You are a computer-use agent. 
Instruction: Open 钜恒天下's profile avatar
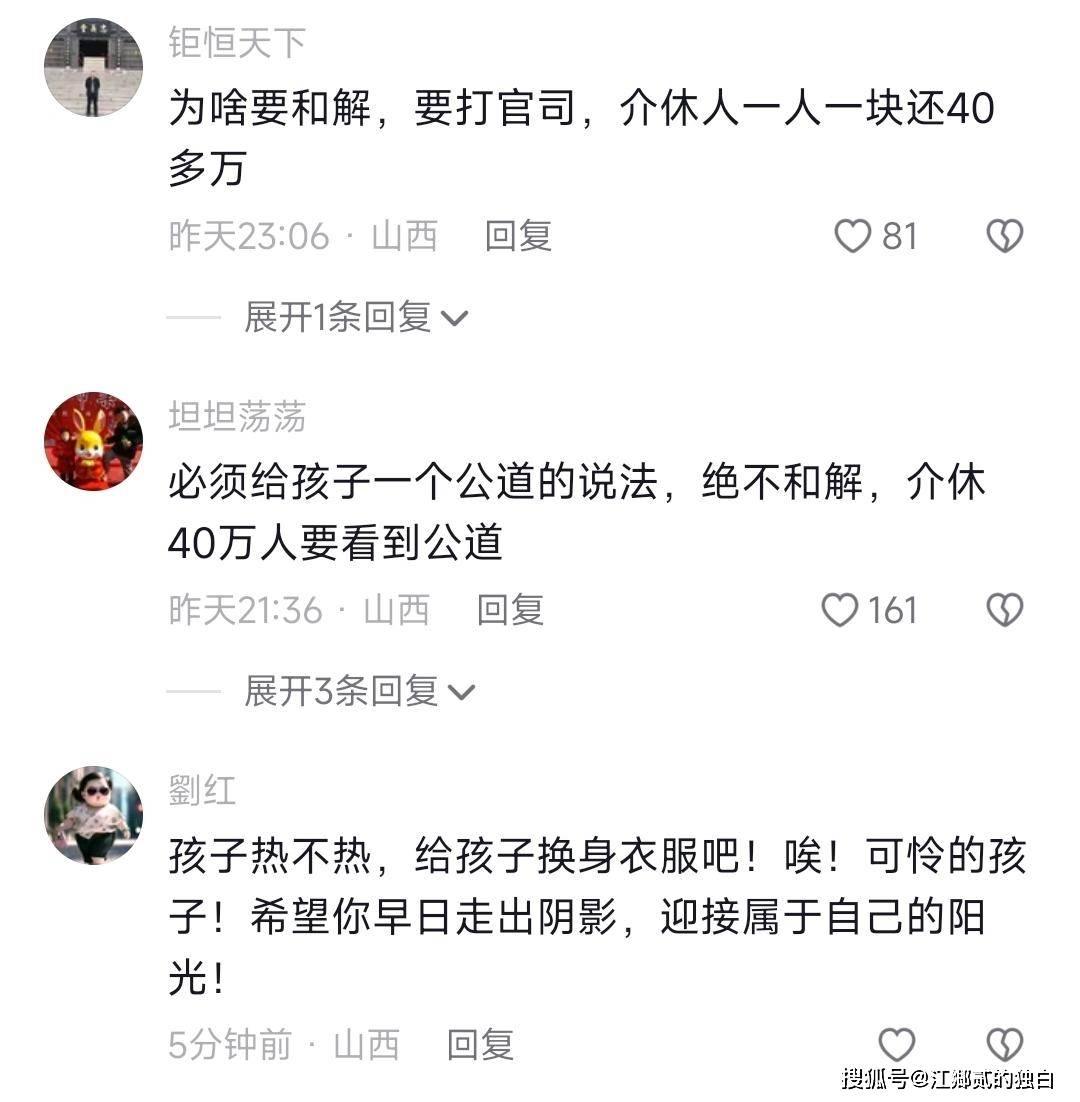point(93,67)
